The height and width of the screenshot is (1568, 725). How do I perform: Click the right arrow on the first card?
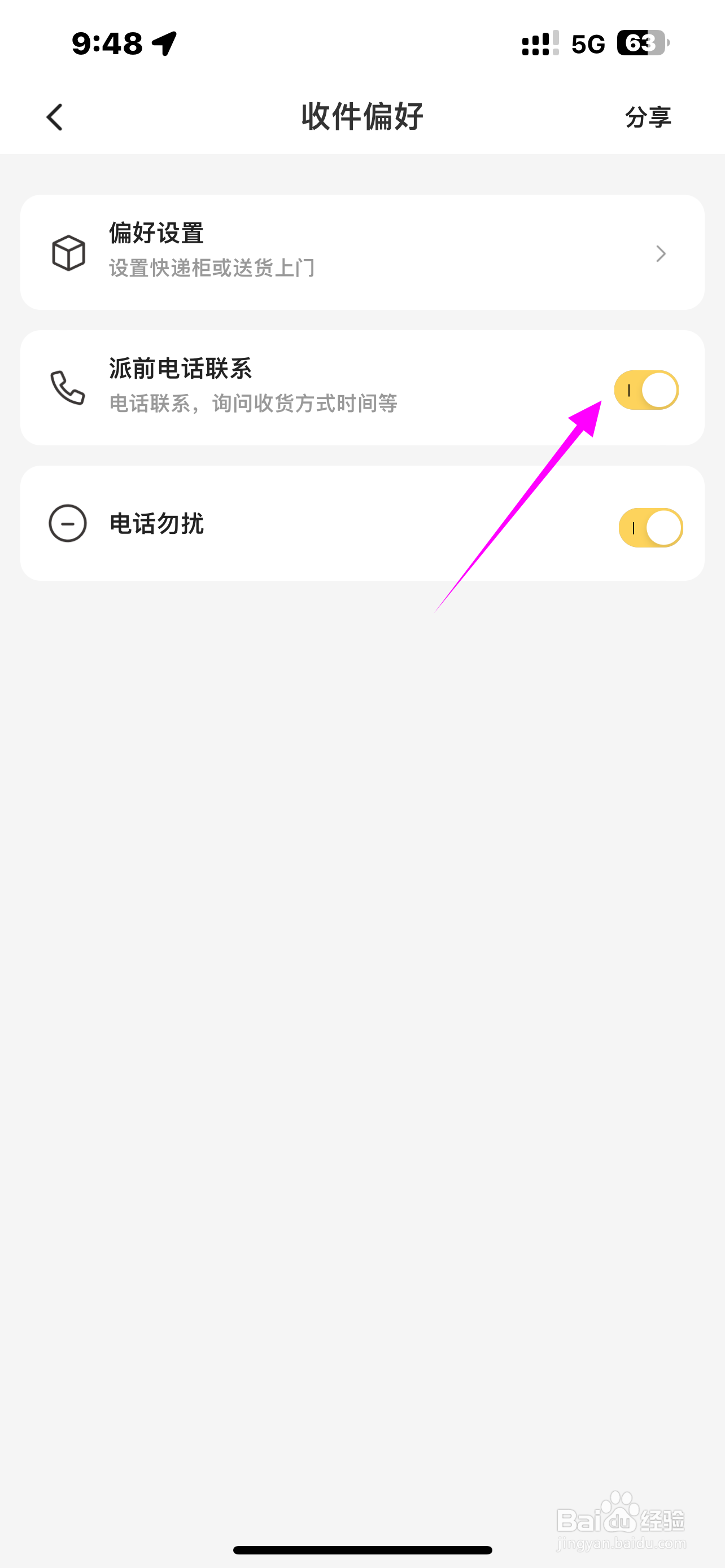click(x=661, y=253)
